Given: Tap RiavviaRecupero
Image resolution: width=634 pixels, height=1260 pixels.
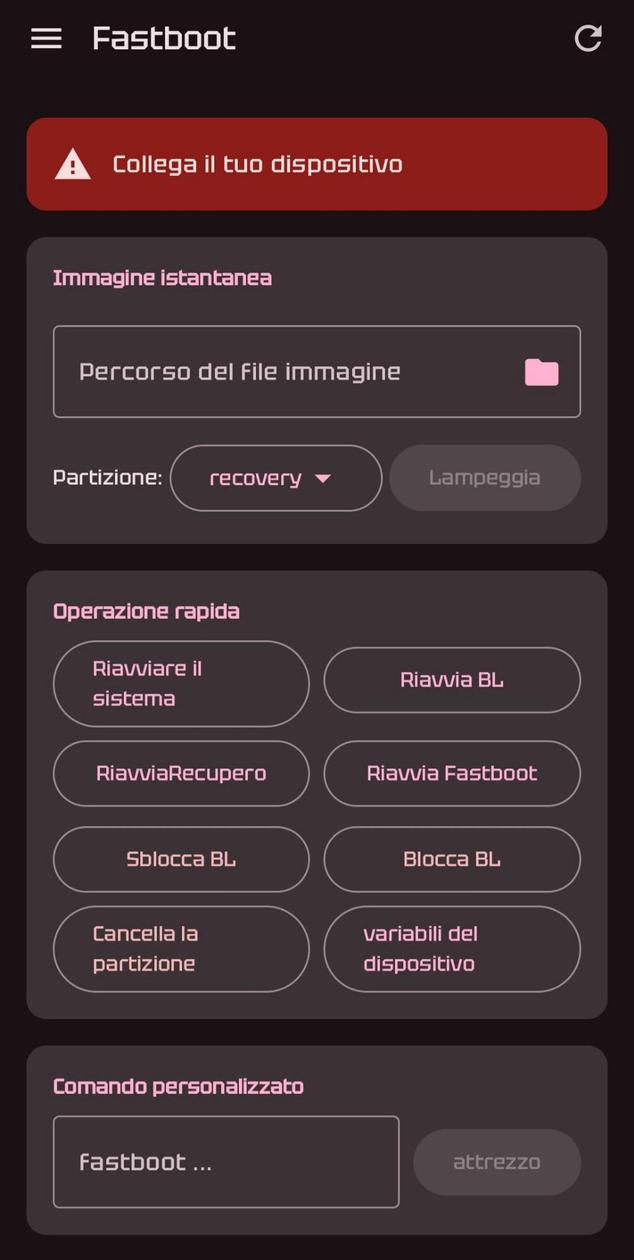Looking at the screenshot, I should pos(181,773).
